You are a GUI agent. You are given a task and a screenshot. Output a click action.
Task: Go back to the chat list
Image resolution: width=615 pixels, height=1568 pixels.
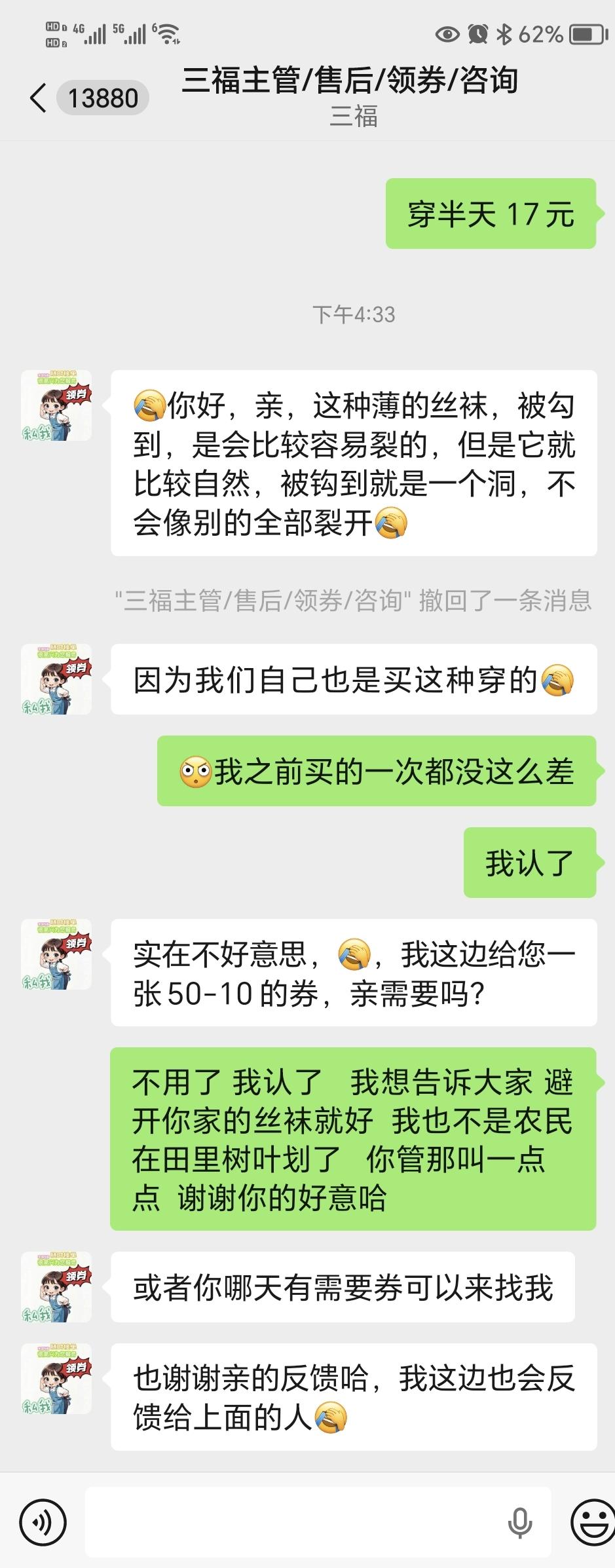[38, 98]
